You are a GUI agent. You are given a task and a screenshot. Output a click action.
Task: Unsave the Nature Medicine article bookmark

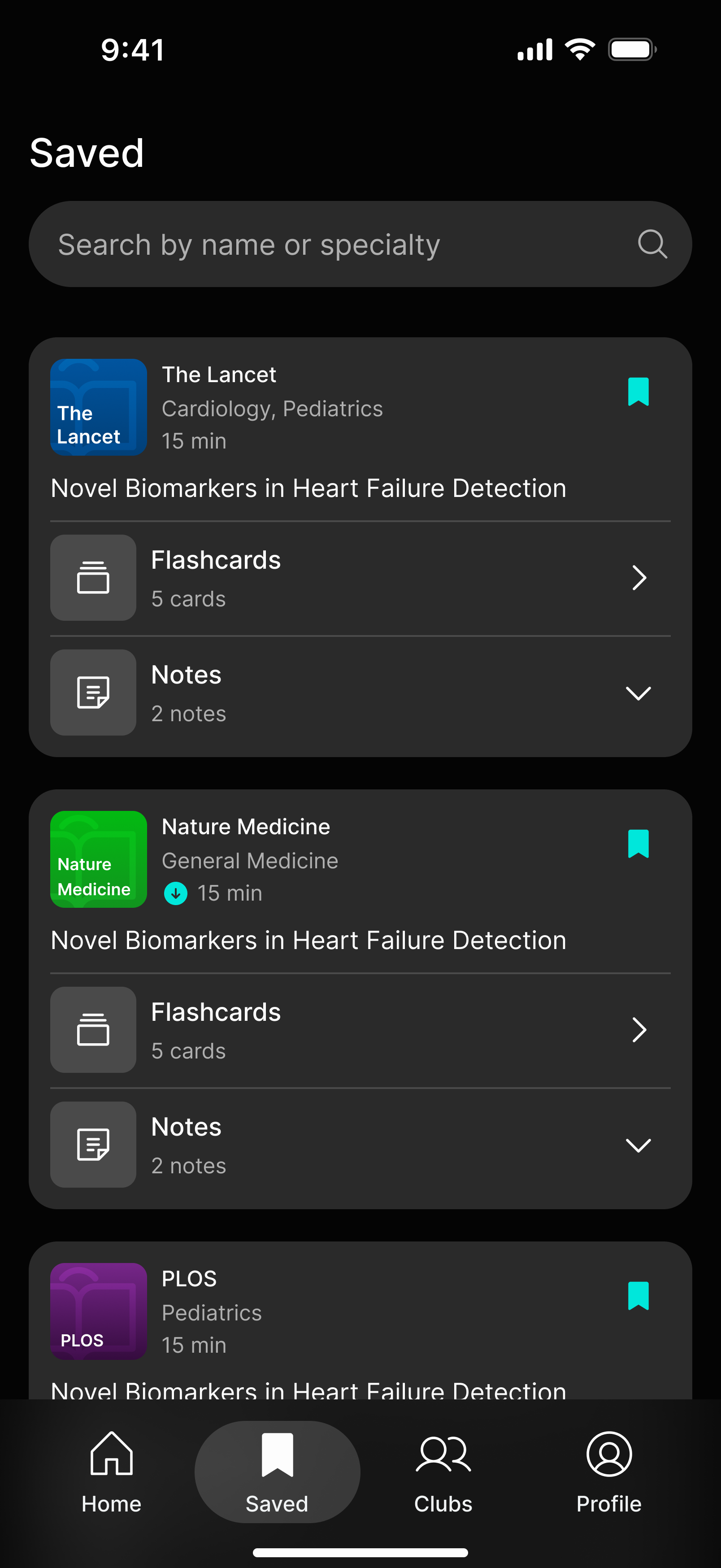tap(638, 844)
